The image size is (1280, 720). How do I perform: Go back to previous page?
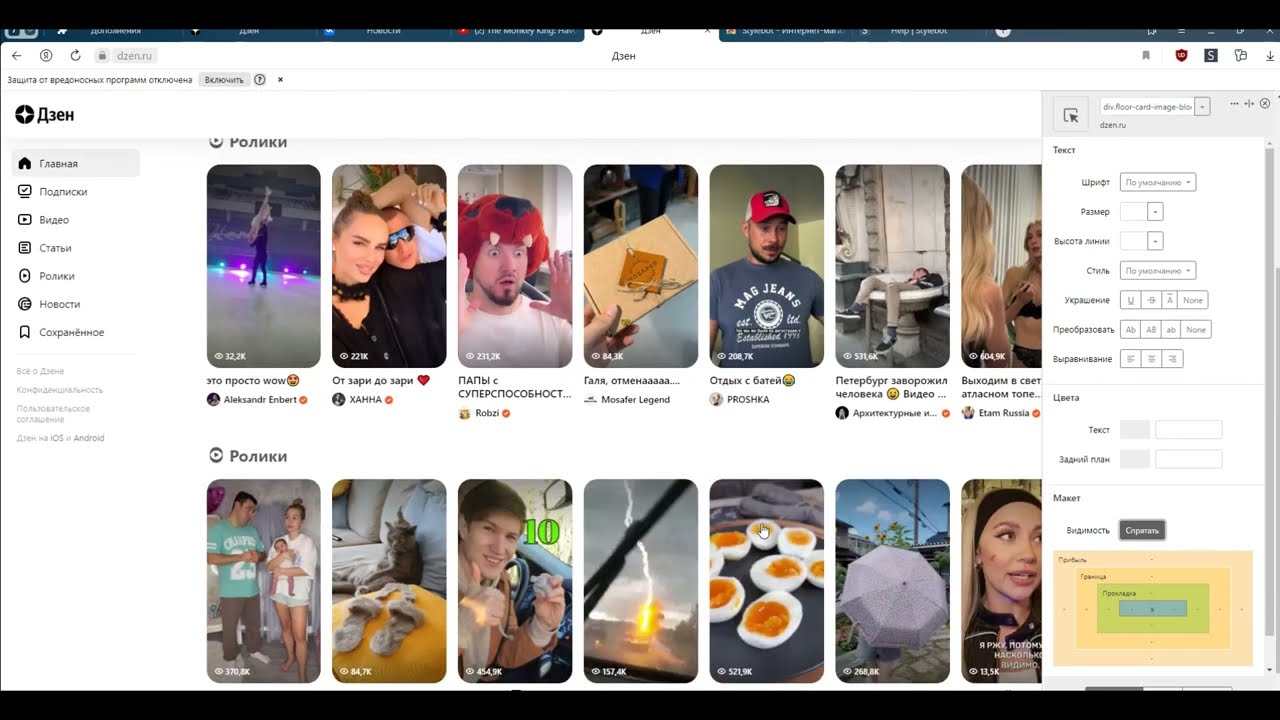[16, 55]
